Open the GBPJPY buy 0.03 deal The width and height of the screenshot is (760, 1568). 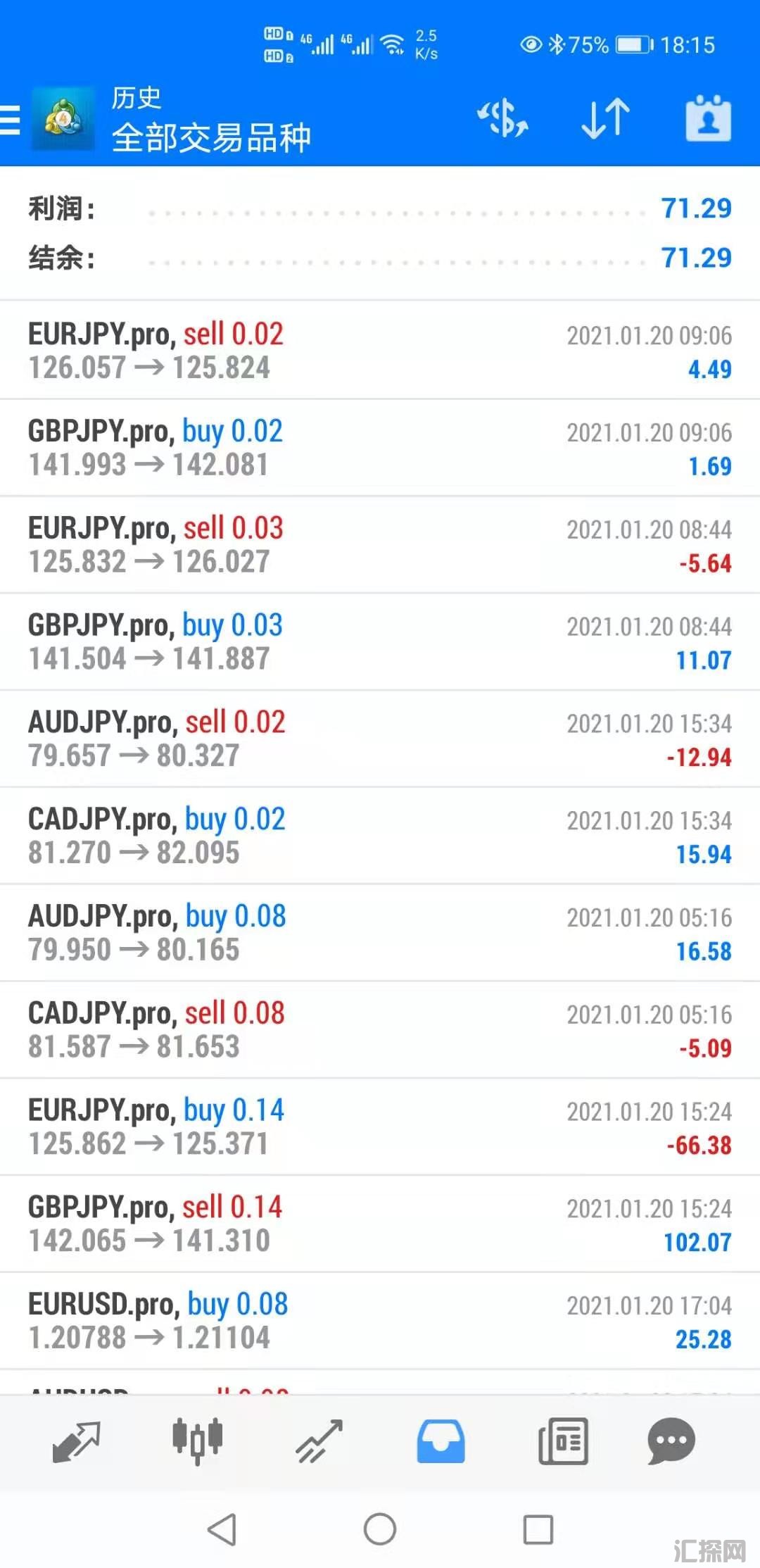click(x=380, y=641)
